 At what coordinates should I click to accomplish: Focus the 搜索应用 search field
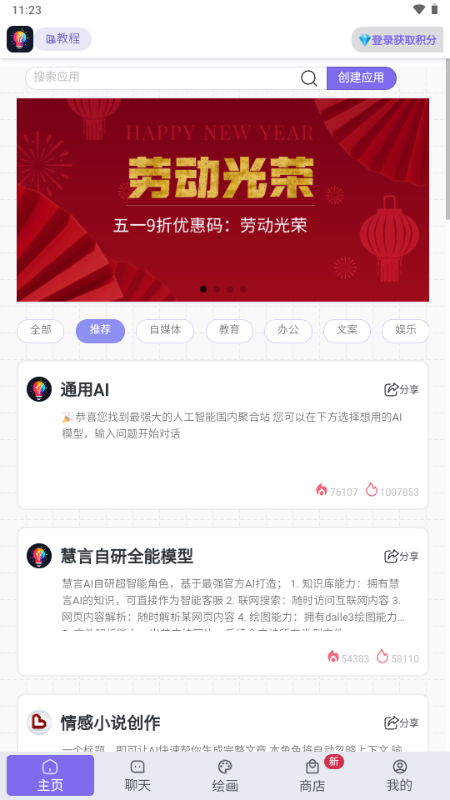(163, 78)
